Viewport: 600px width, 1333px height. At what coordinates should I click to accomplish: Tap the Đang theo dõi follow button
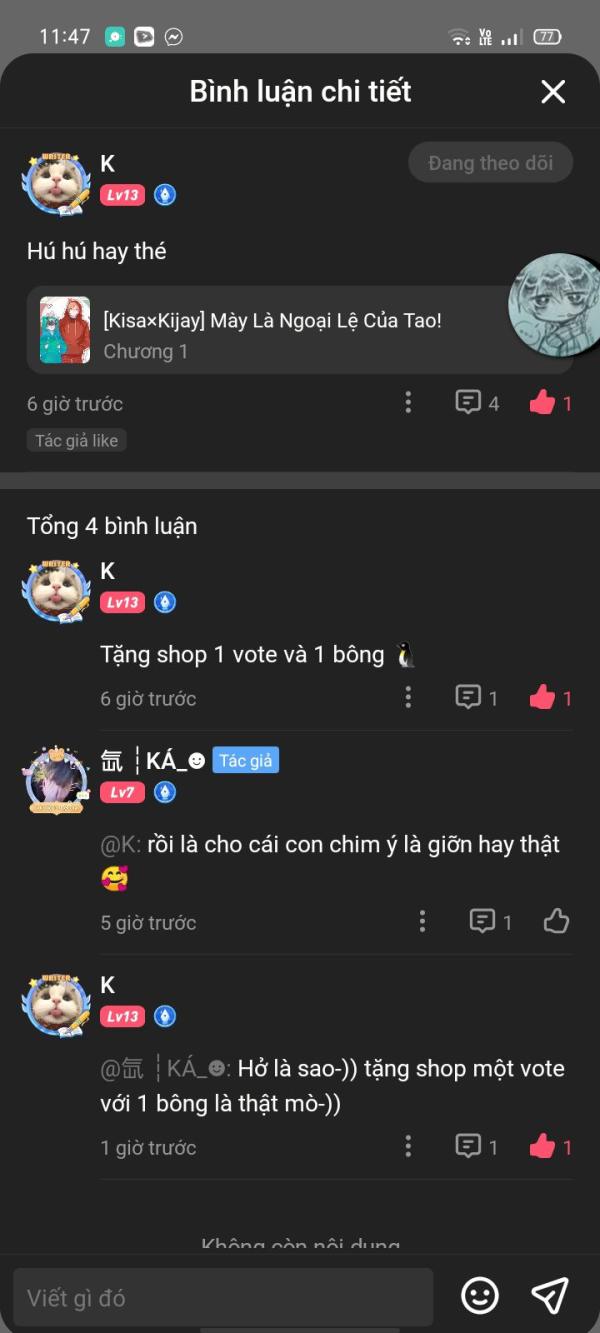(x=490, y=163)
